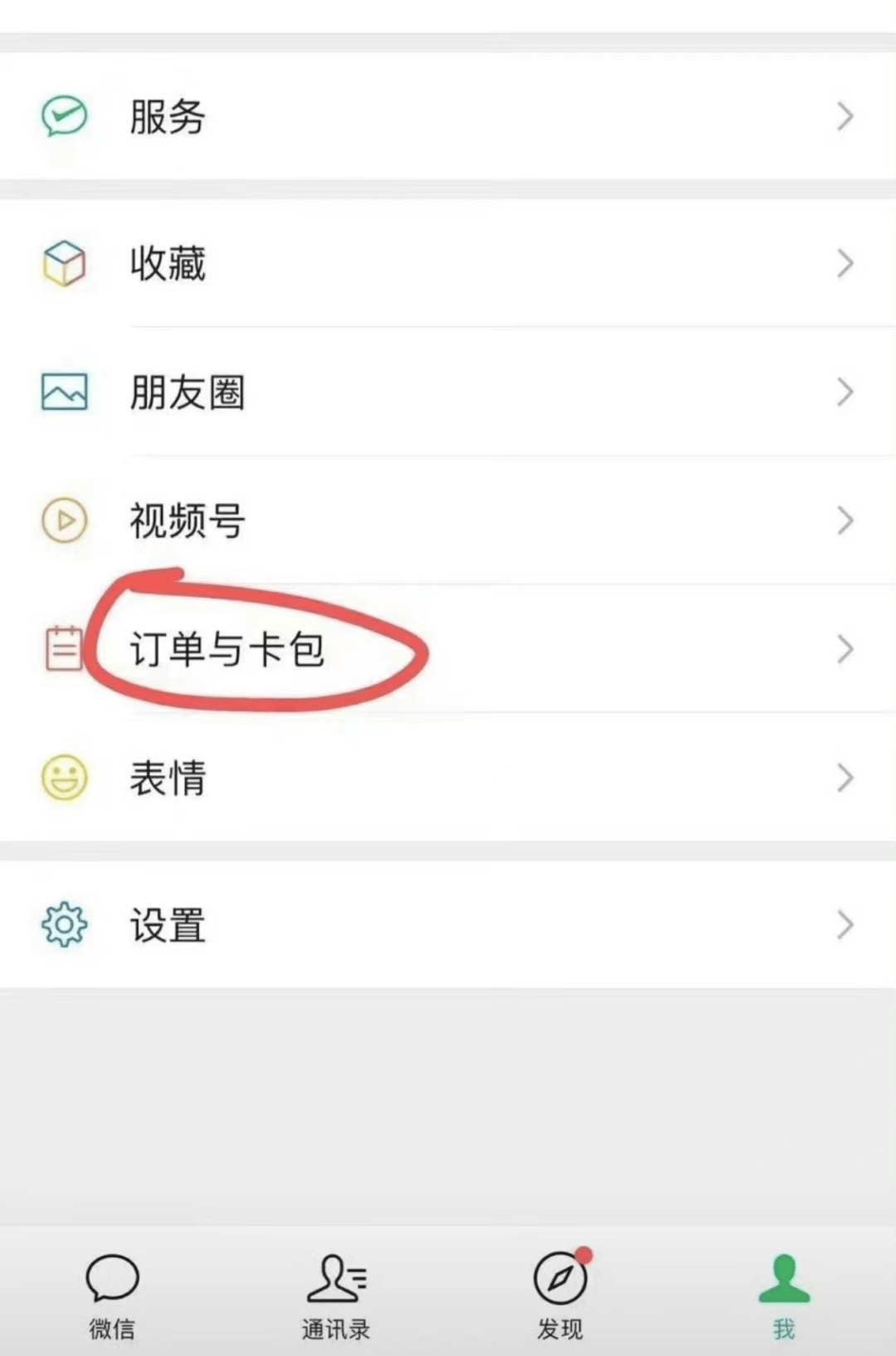
Task: Open 设置 settings
Action: [x=448, y=924]
